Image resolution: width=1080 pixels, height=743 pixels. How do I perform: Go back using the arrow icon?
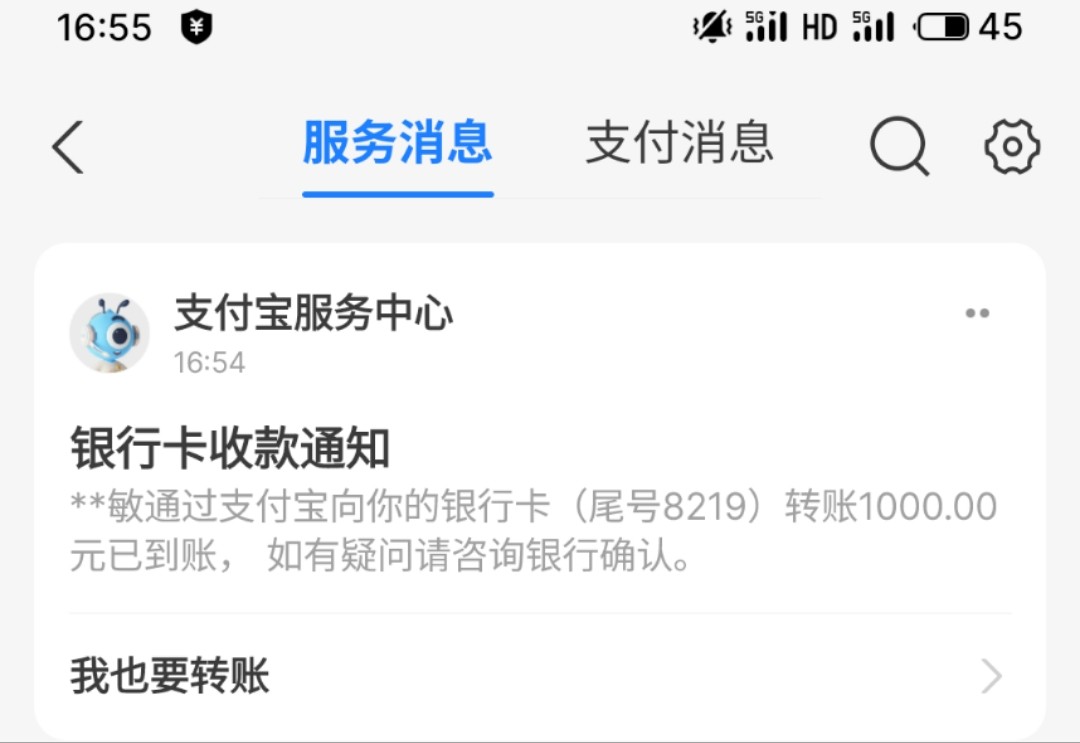pos(68,146)
